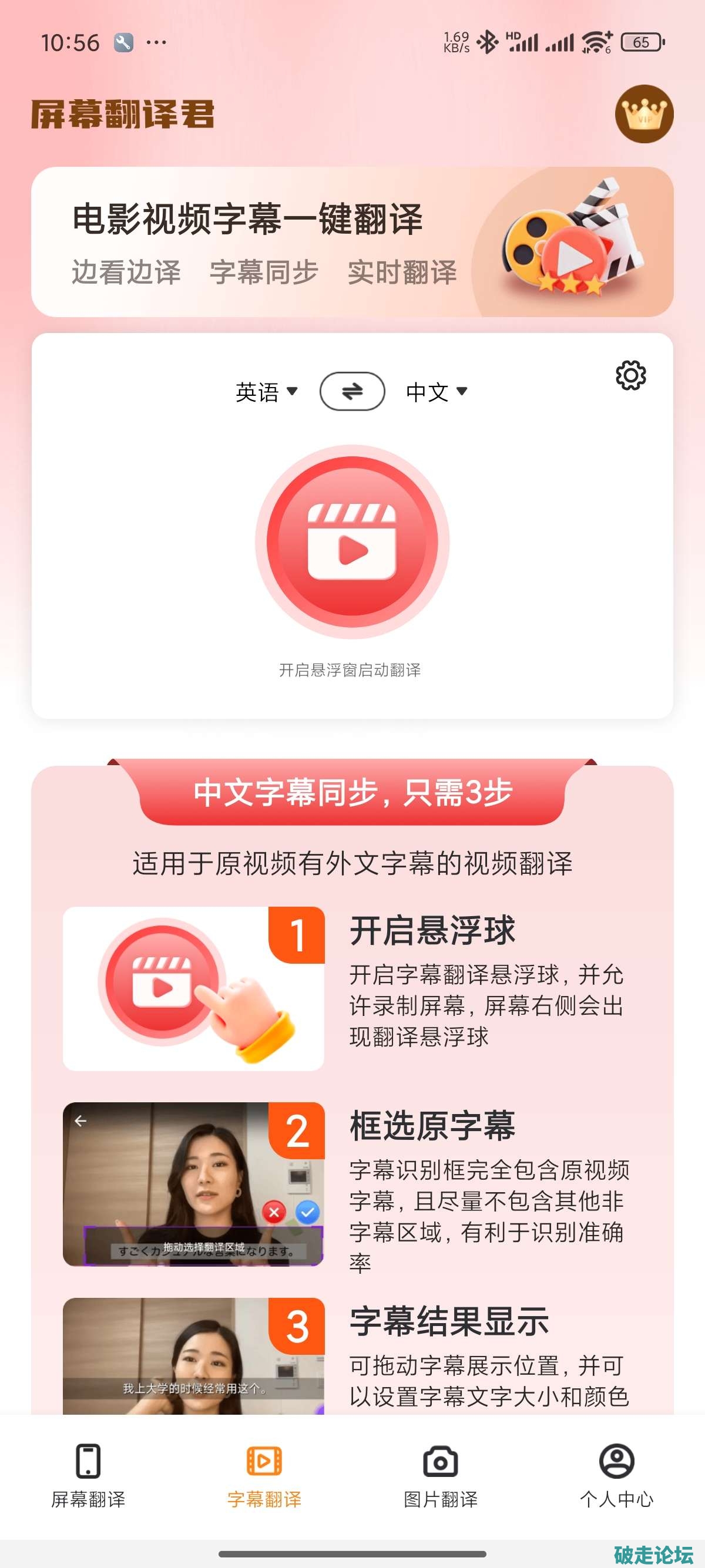Go to the 图片翻译 tab
This screenshot has width=705, height=1568.
click(x=440, y=1475)
